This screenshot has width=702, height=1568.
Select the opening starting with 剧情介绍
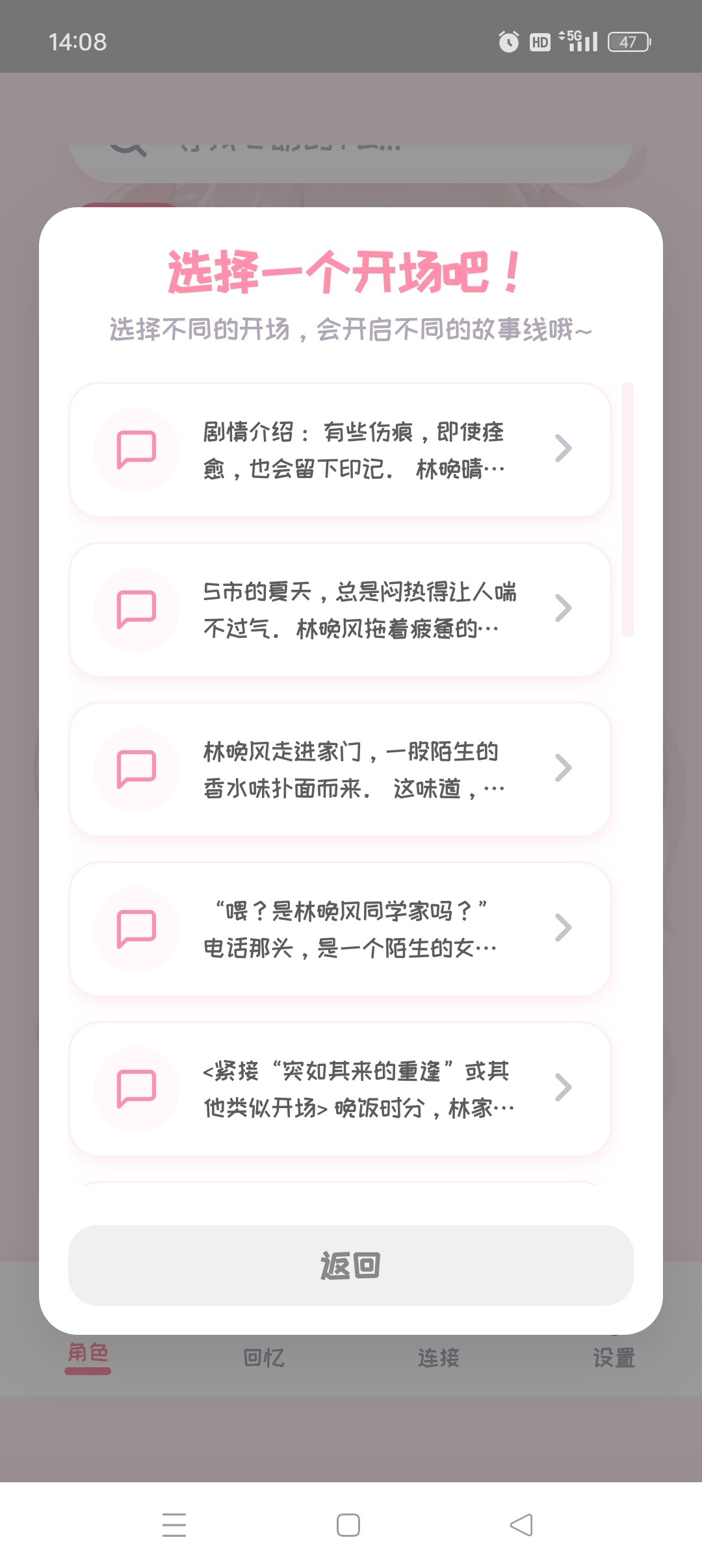pos(340,449)
